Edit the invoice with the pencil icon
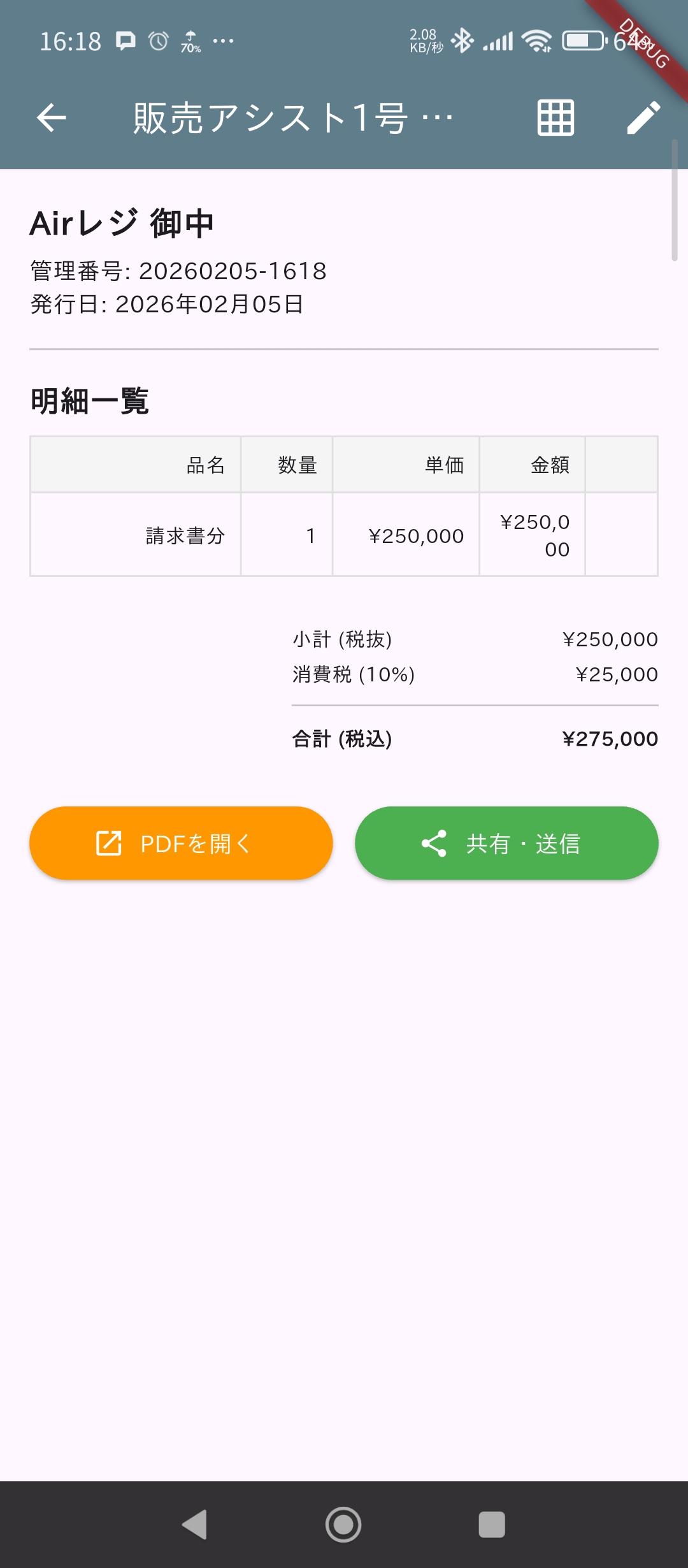The width and height of the screenshot is (688, 1568). click(x=643, y=118)
